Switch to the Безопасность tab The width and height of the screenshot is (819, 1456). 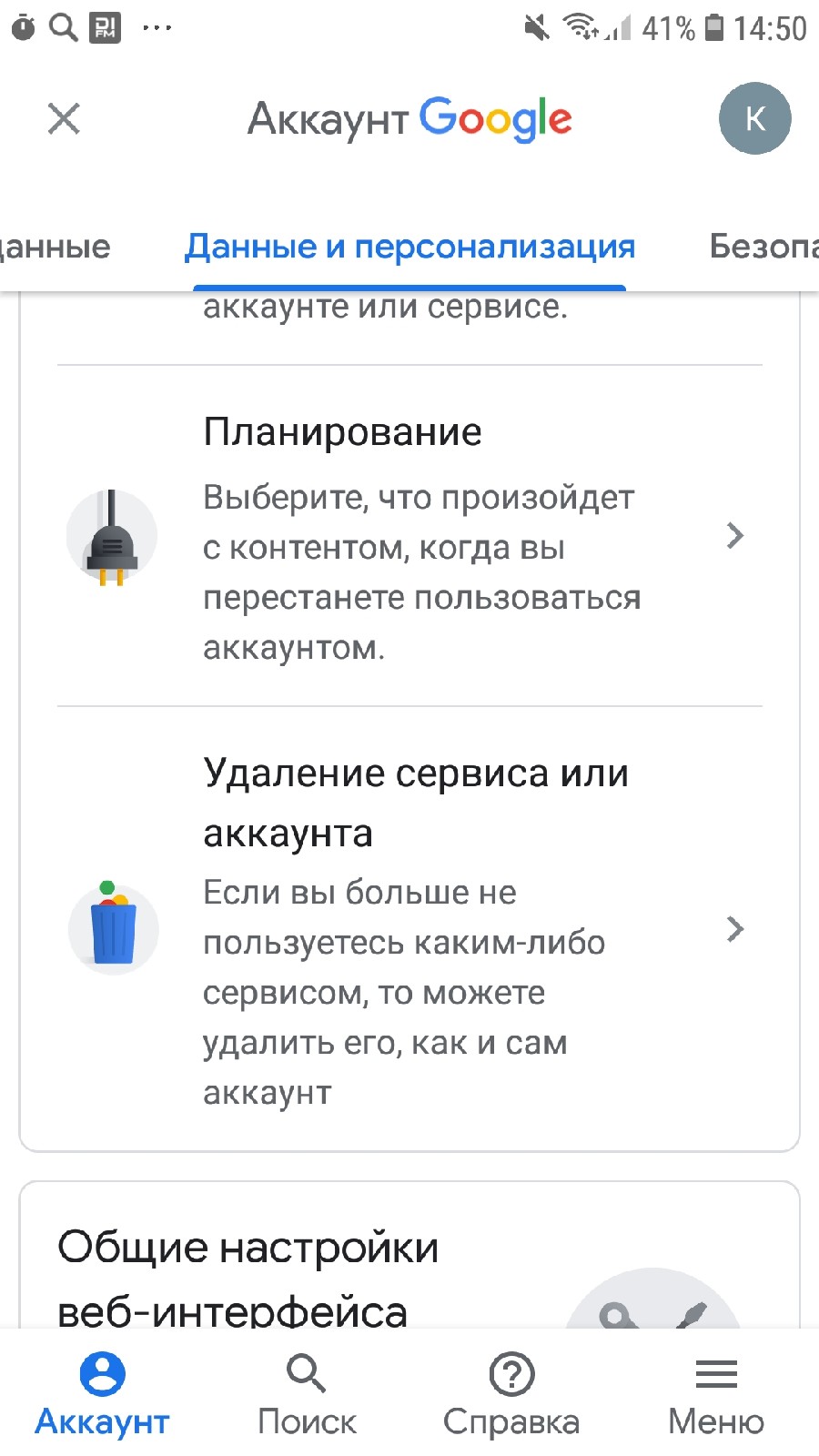coord(764,246)
